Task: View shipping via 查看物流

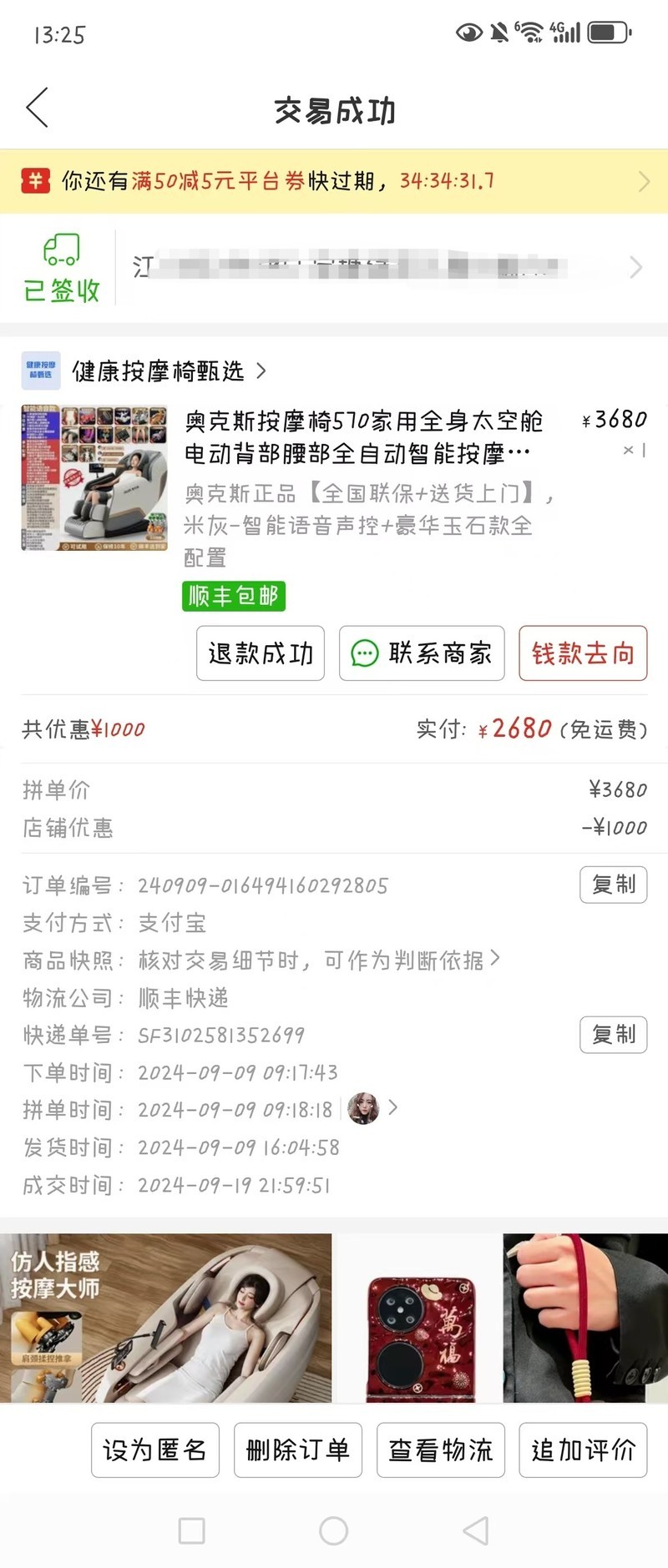Action: 441,1450
